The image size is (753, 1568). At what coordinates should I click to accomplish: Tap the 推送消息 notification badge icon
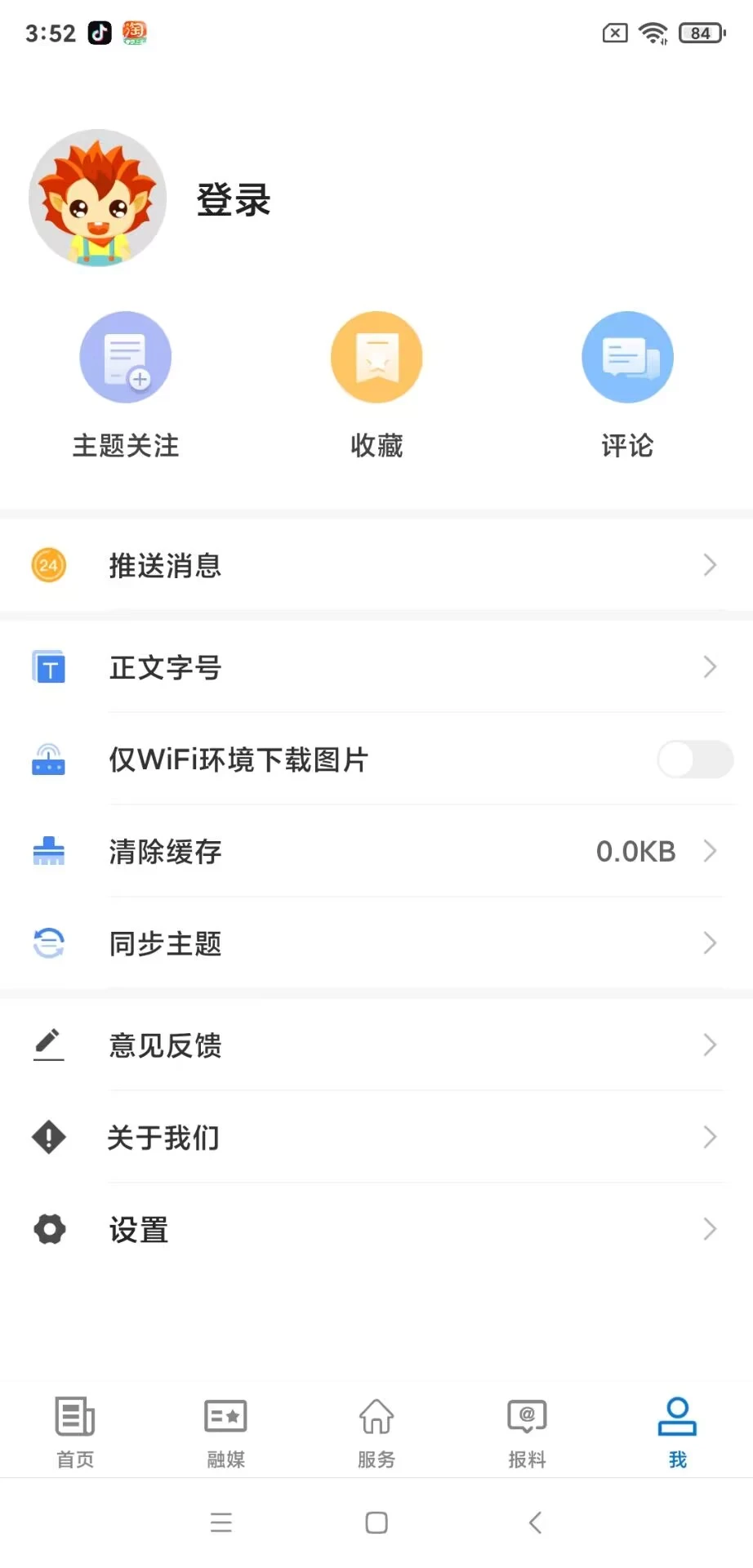click(x=48, y=565)
